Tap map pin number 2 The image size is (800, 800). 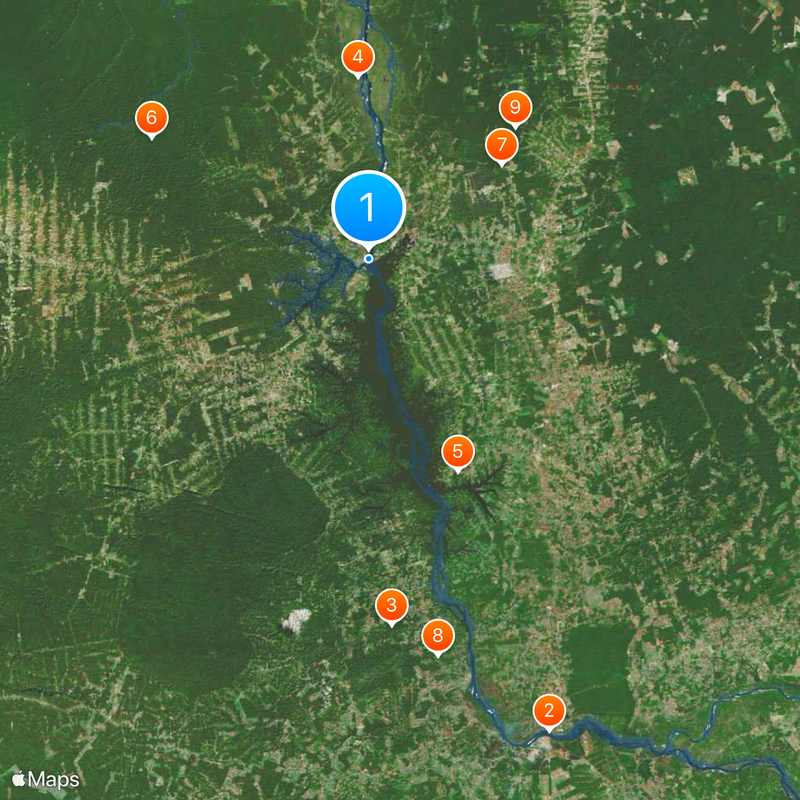point(548,711)
